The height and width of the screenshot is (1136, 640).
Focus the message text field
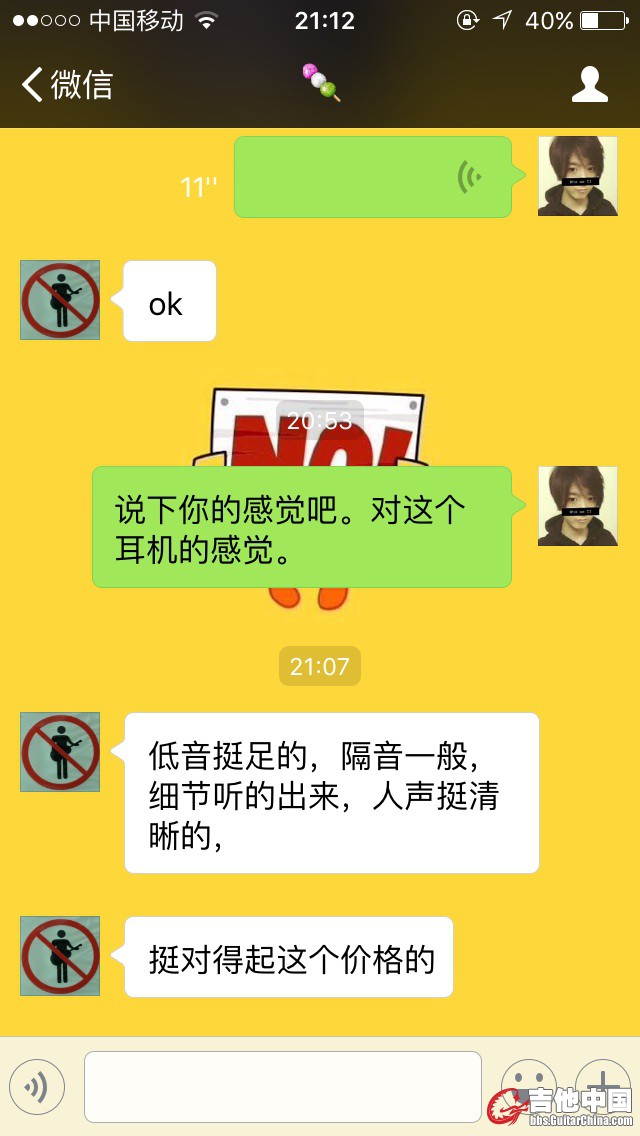282,1086
